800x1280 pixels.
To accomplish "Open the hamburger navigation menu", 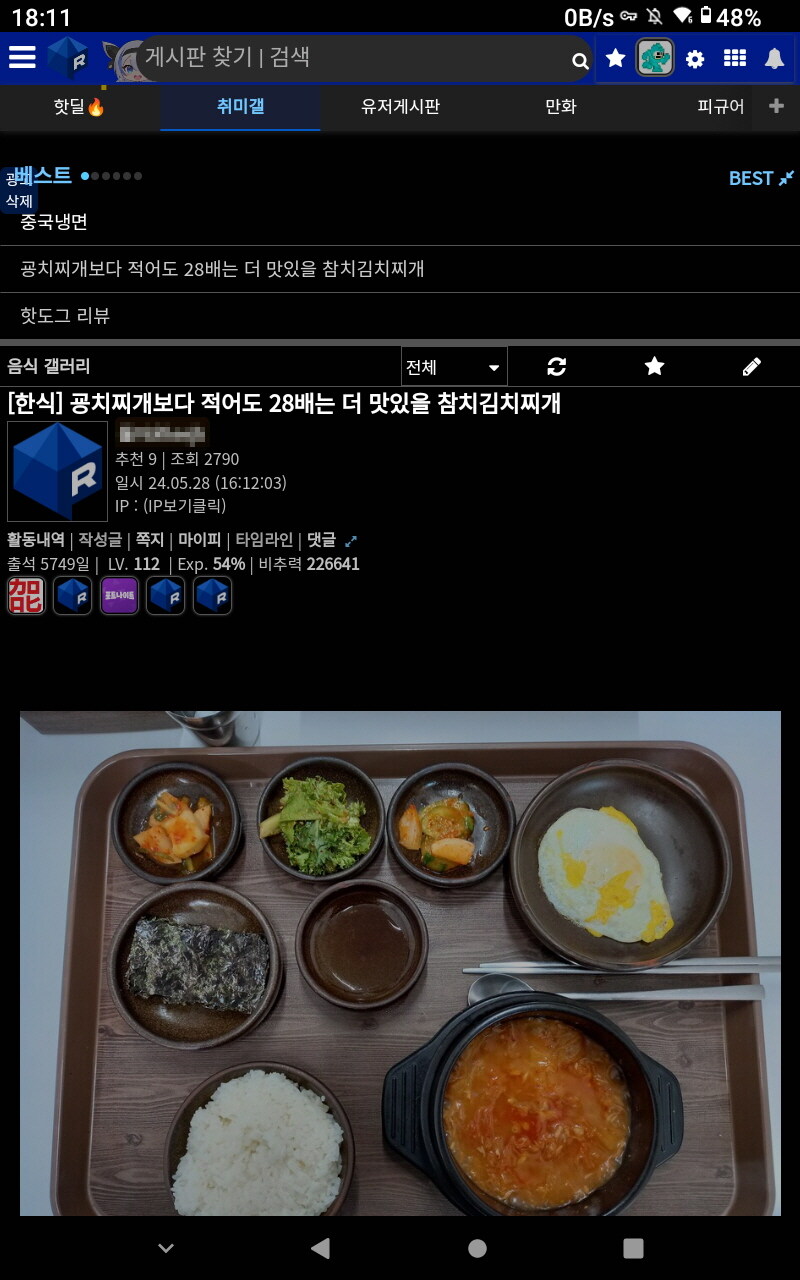I will click(22, 58).
